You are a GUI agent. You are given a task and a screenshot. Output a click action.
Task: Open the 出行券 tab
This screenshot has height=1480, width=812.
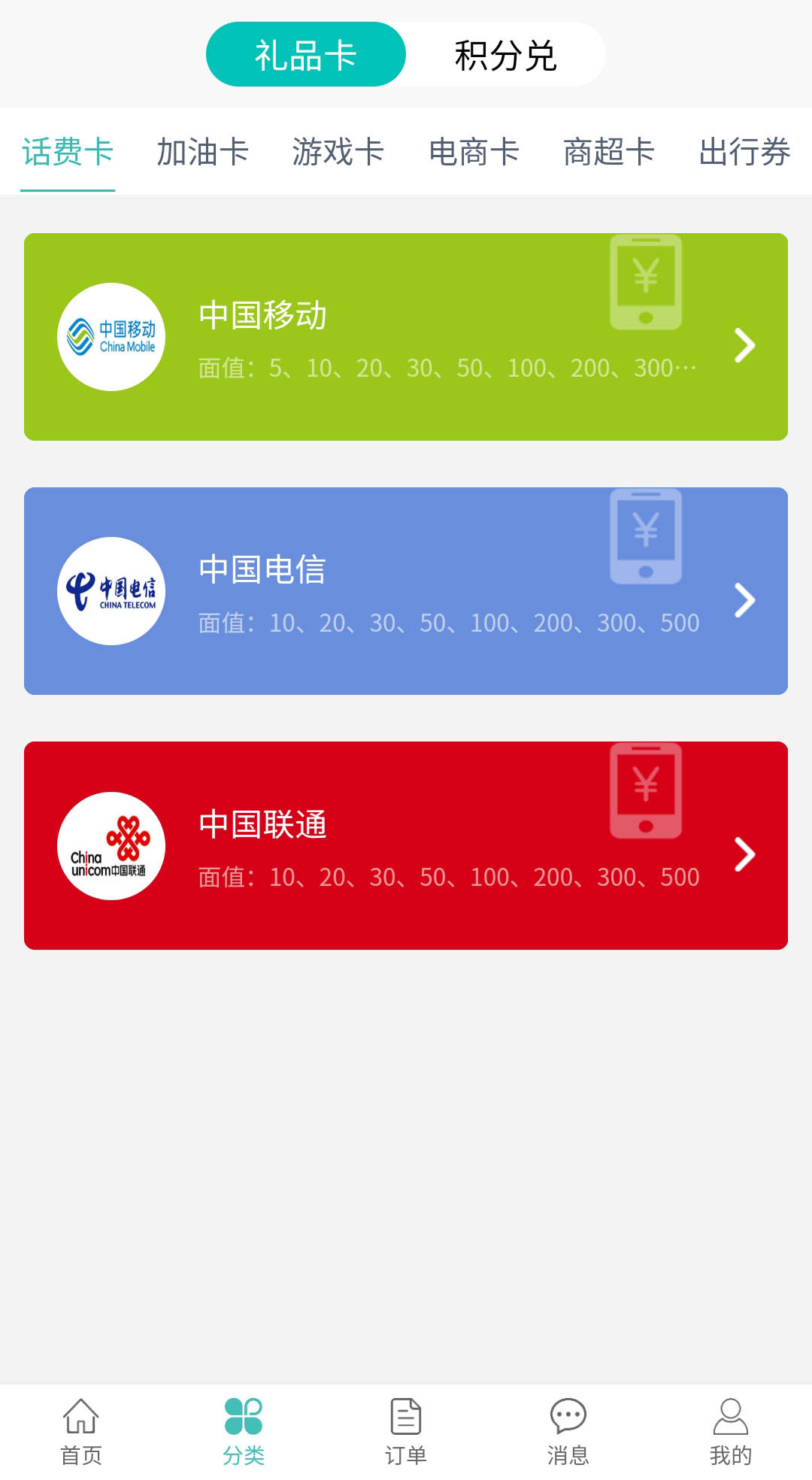click(x=744, y=152)
